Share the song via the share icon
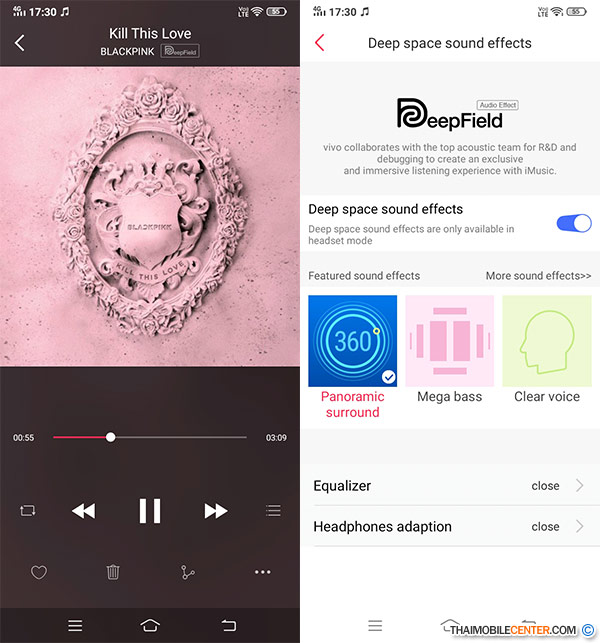This screenshot has width=600, height=643. (x=187, y=573)
